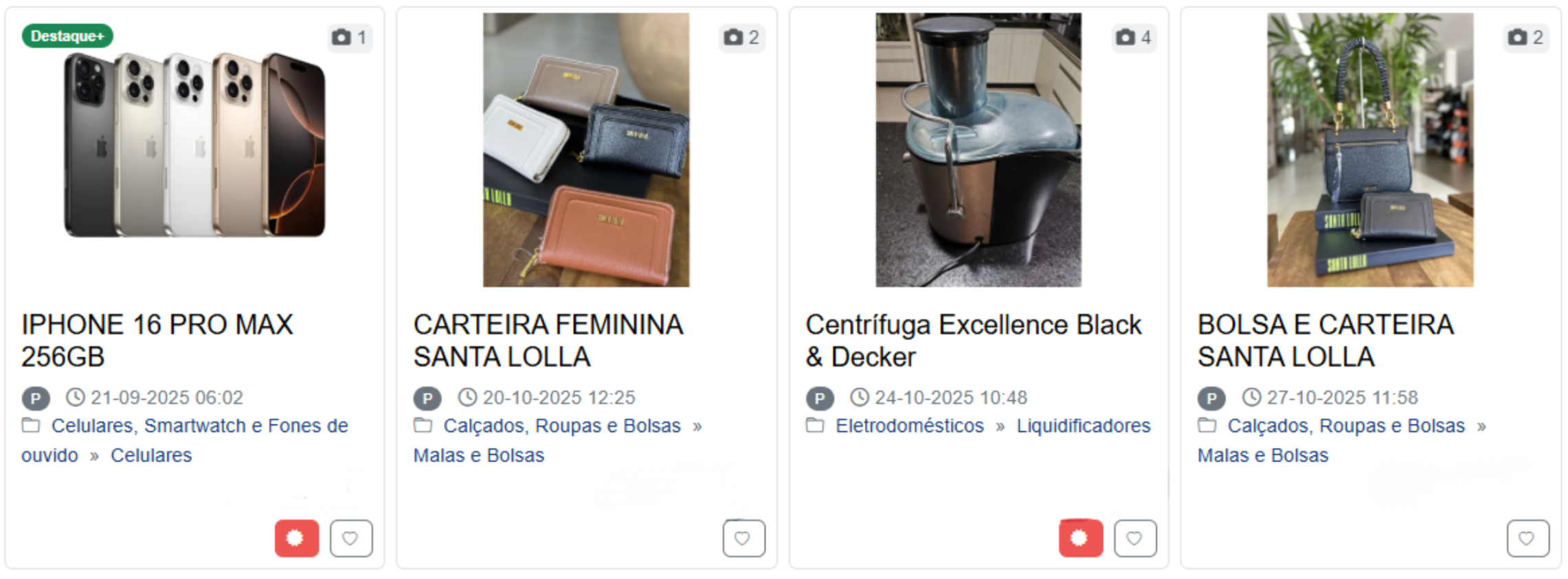Open the Liquidificadores subcategory link
This screenshot has height=579, width=1568.
pos(1083,426)
